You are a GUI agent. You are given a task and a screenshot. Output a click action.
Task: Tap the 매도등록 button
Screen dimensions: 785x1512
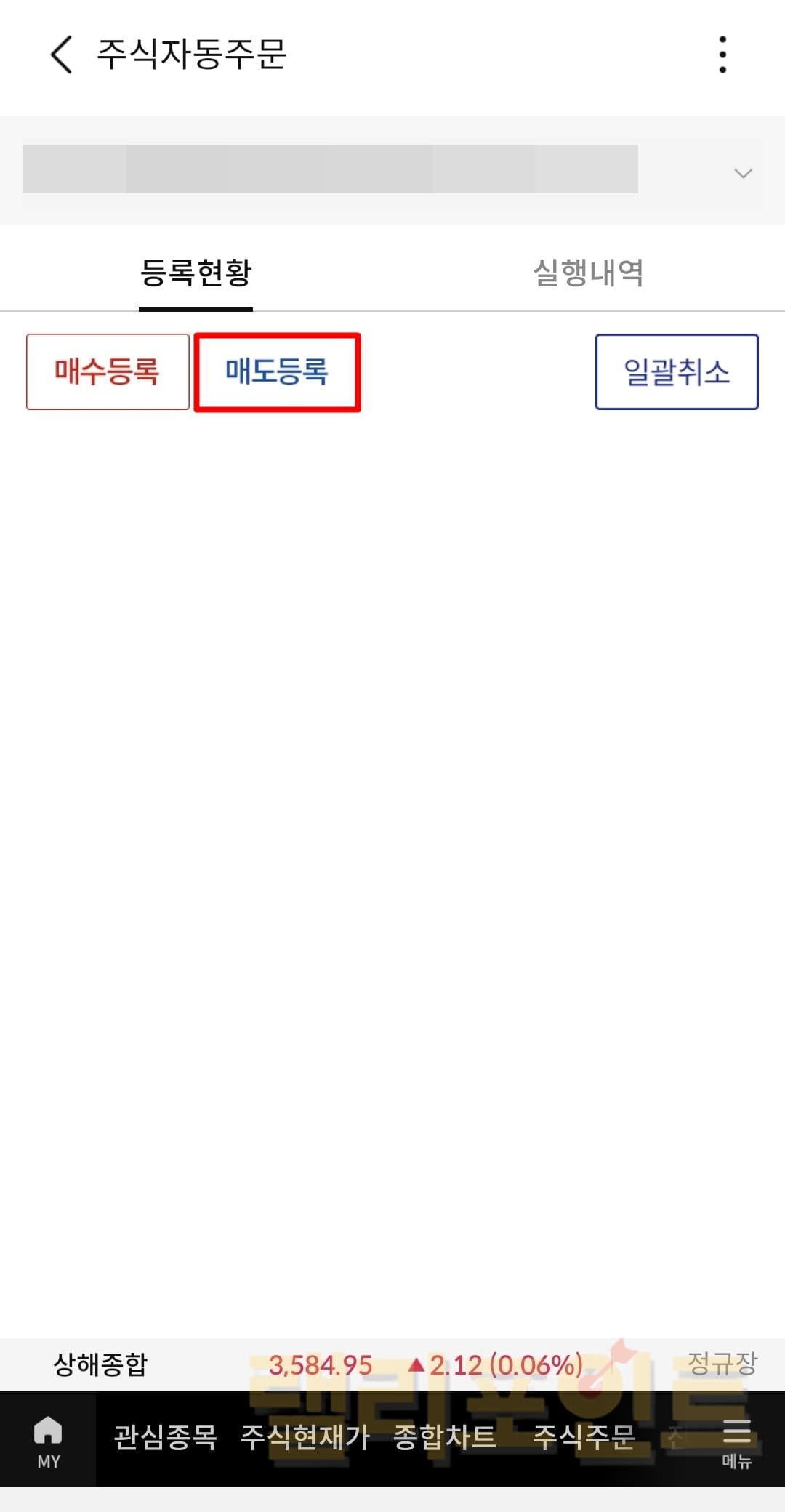(277, 371)
